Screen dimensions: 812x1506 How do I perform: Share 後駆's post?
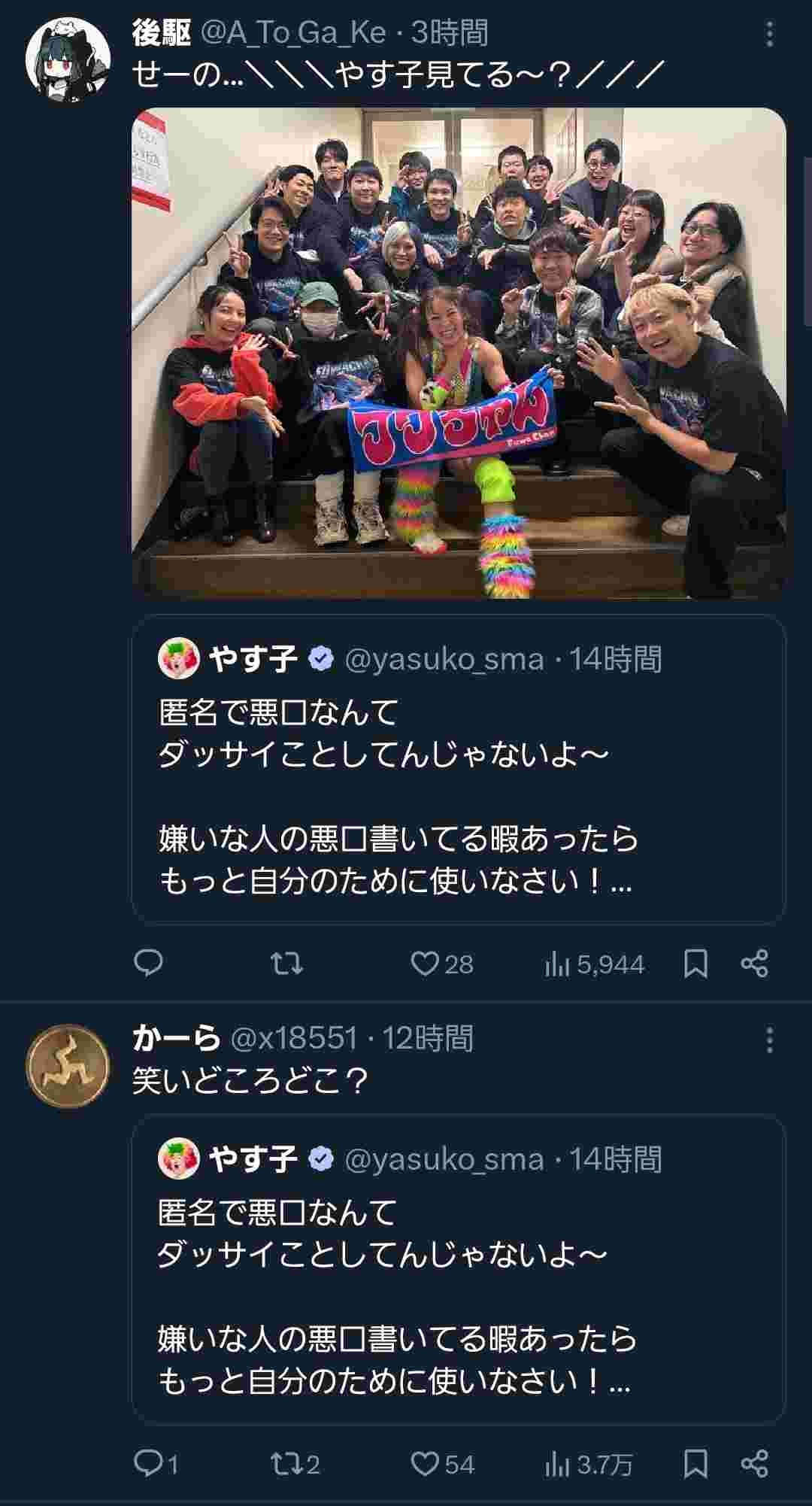coord(754,963)
